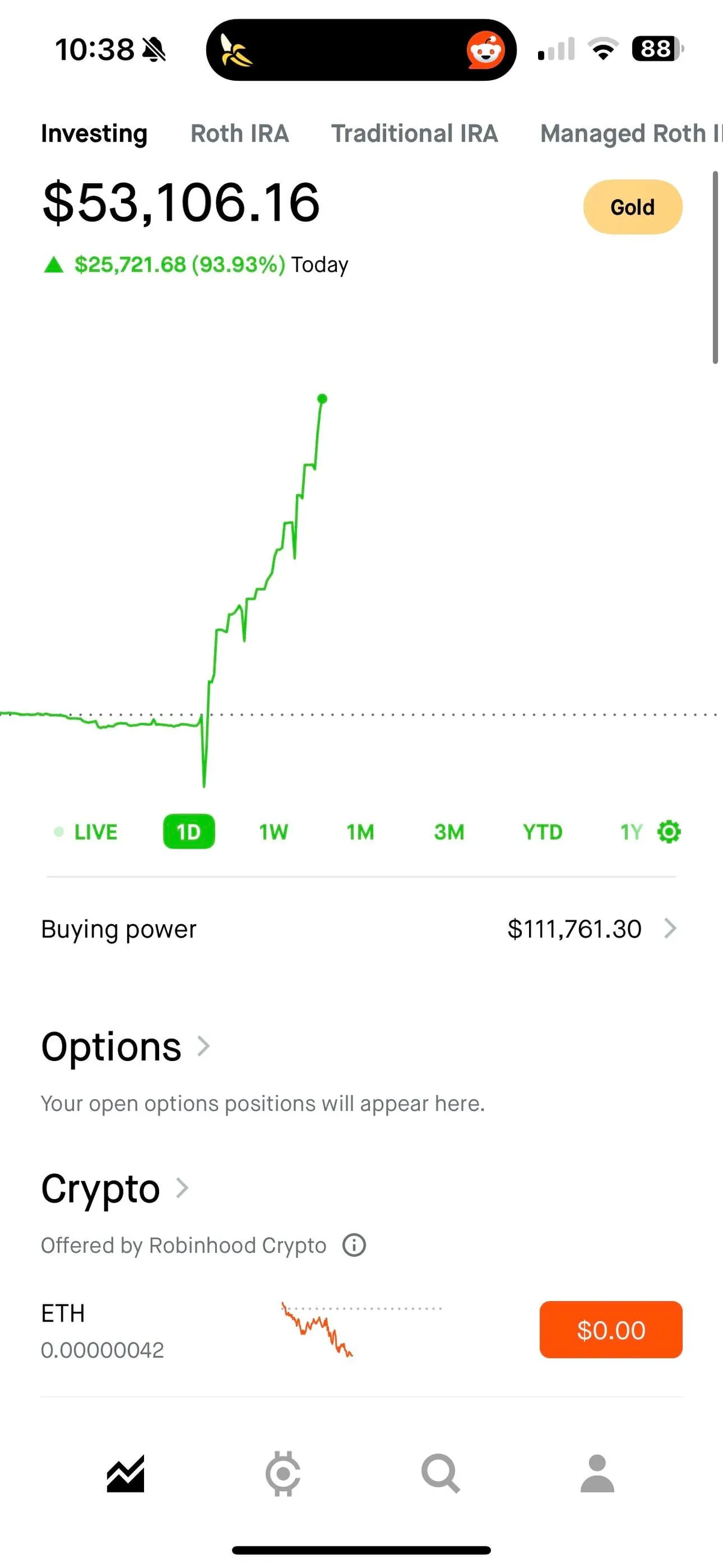Screen dimensions: 723x1568
Task: Expand the Options section
Action: click(204, 1046)
